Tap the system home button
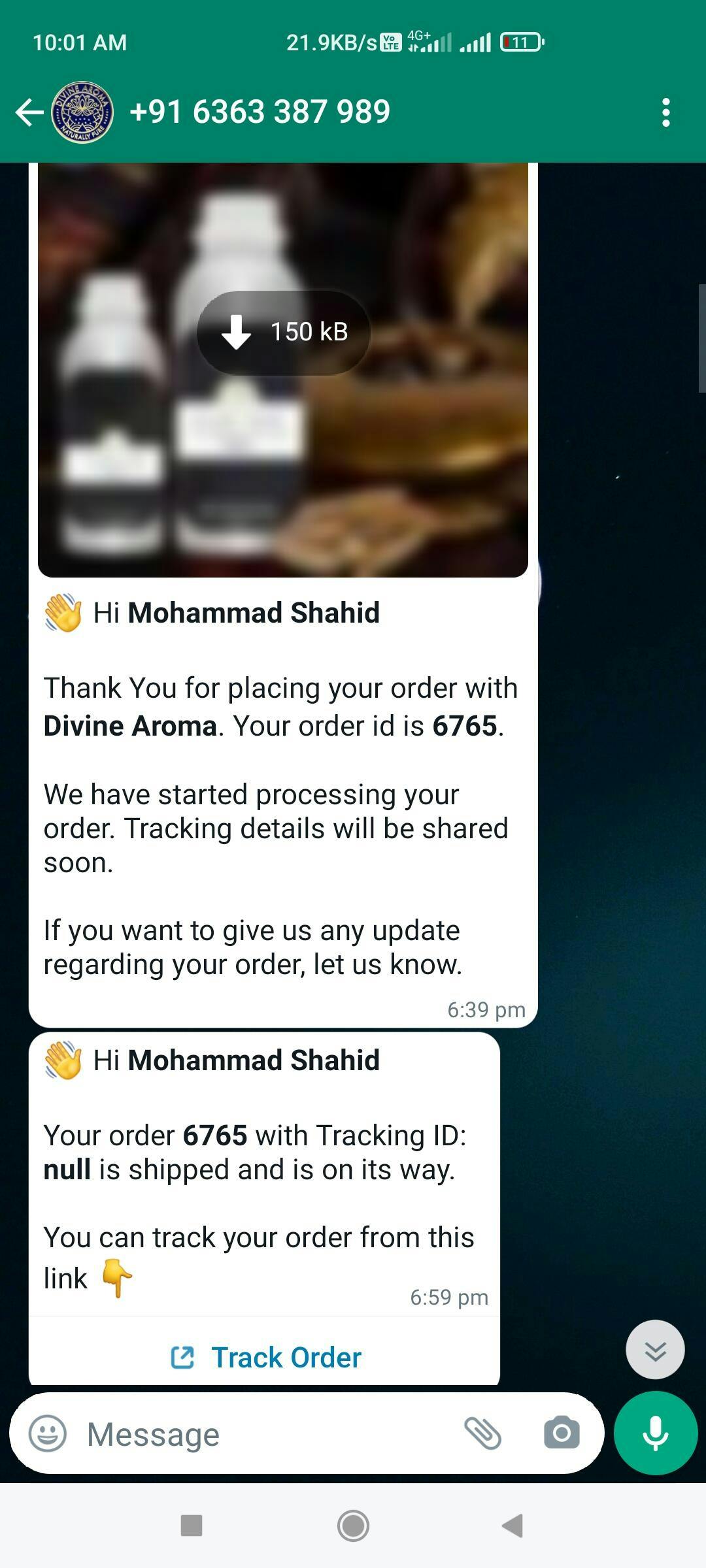Viewport: 706px width, 1568px height. [353, 1526]
